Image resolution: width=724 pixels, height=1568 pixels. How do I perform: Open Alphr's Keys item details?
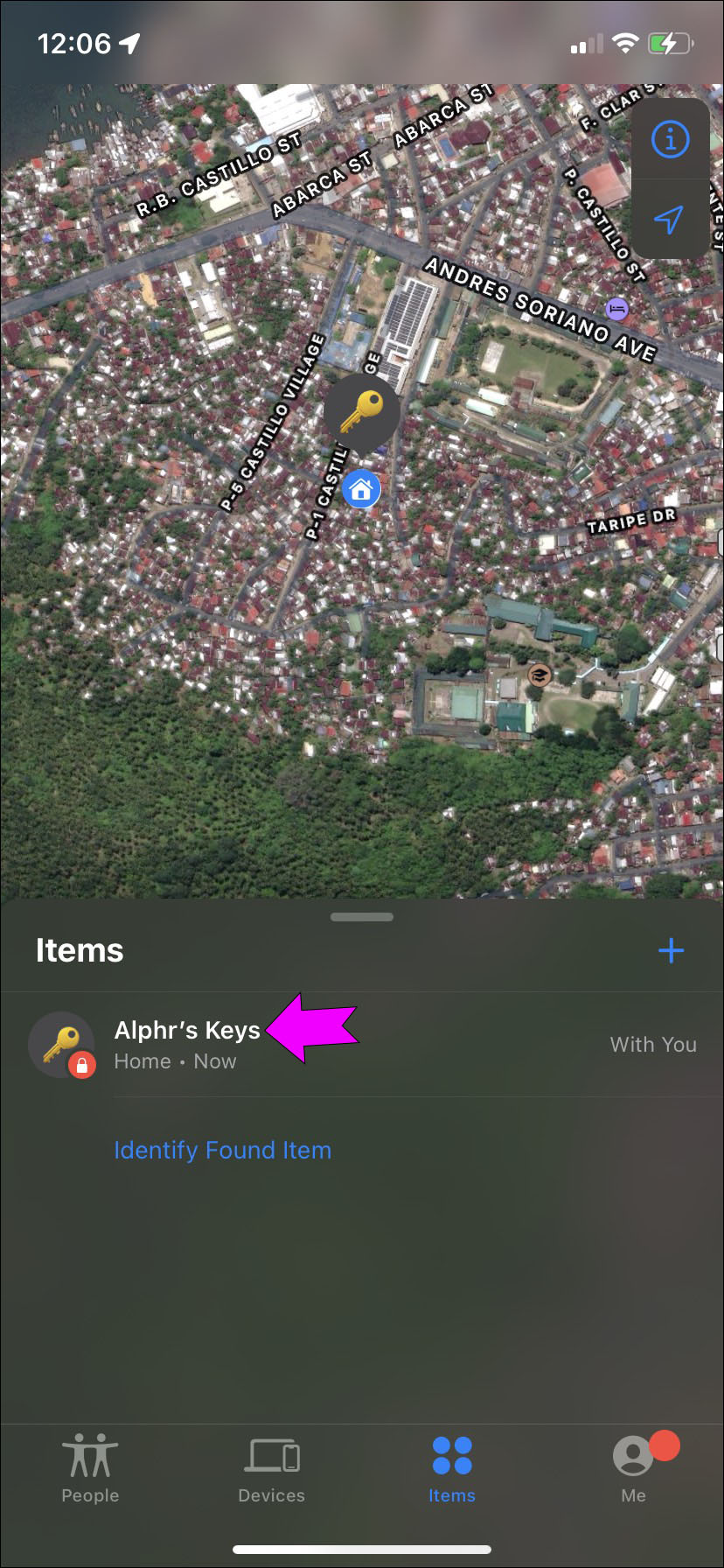coord(187,1044)
